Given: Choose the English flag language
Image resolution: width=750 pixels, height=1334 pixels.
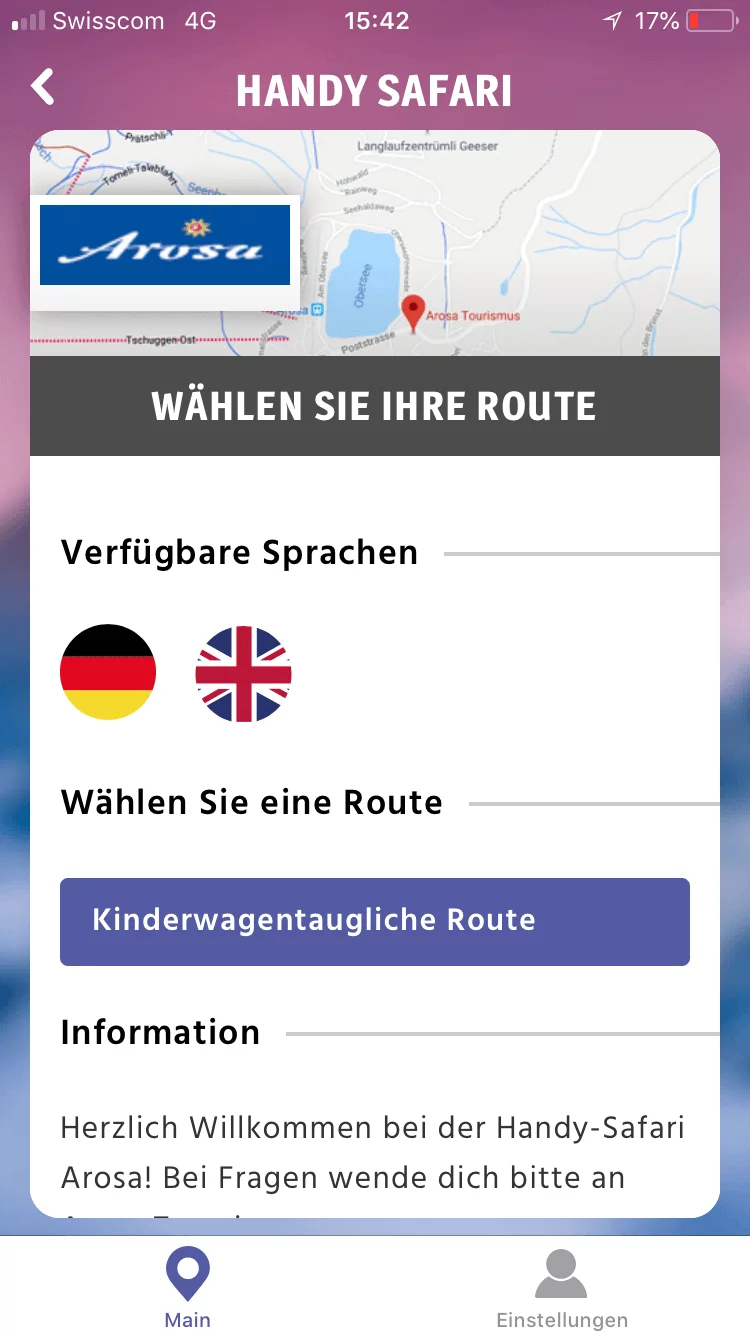Looking at the screenshot, I should 243,672.
